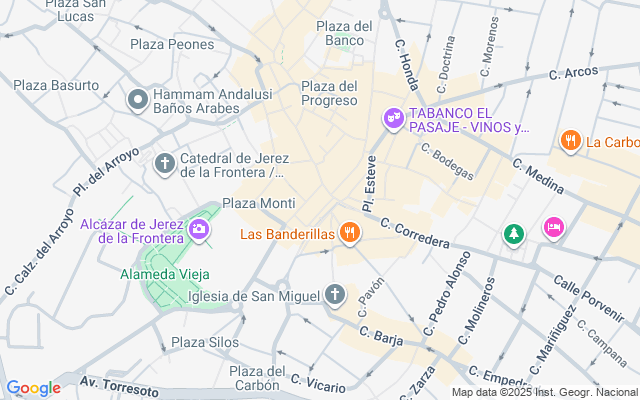Tap the La Carbo restaurant pin
Viewport: 640px width, 400px height.
pyautogui.click(x=571, y=141)
